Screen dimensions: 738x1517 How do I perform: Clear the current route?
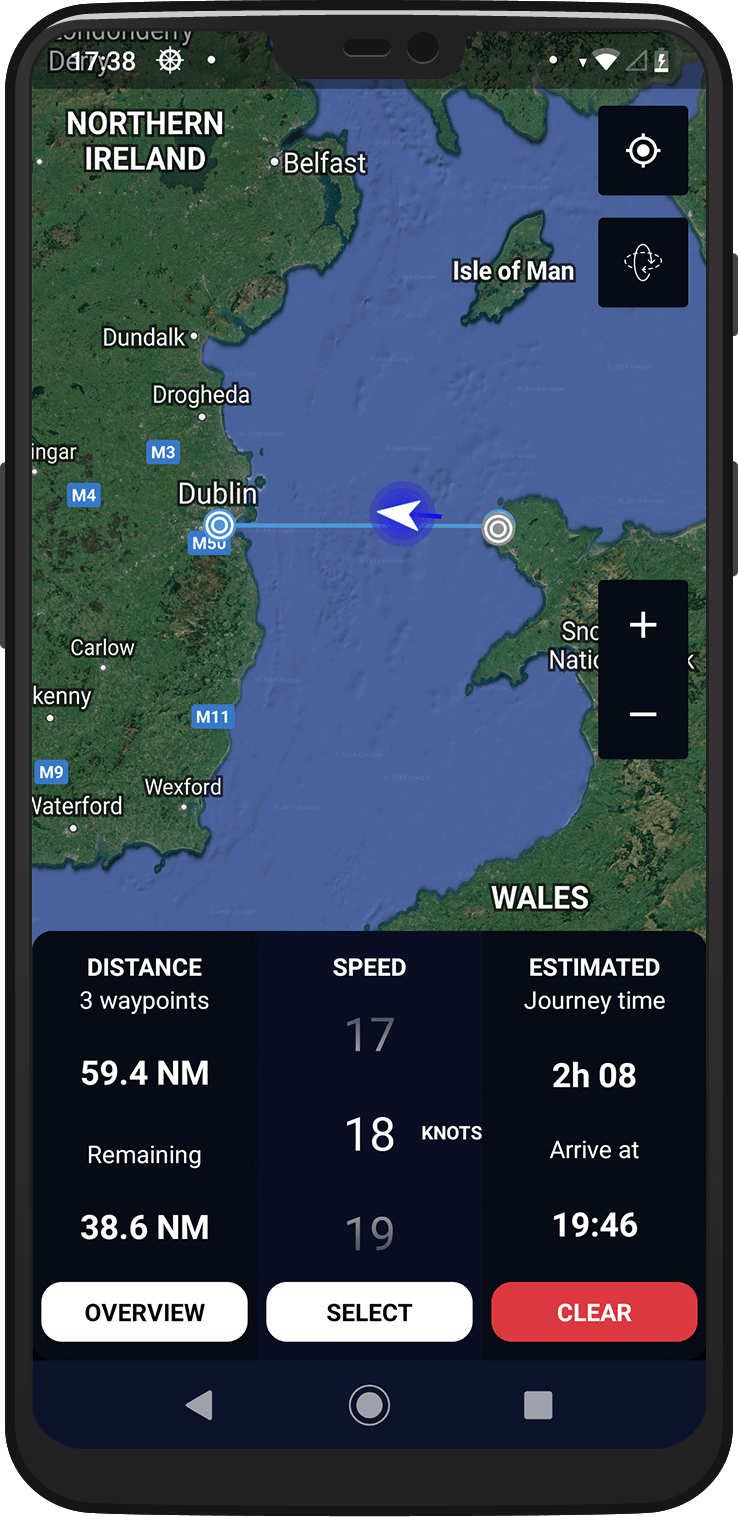click(594, 1311)
